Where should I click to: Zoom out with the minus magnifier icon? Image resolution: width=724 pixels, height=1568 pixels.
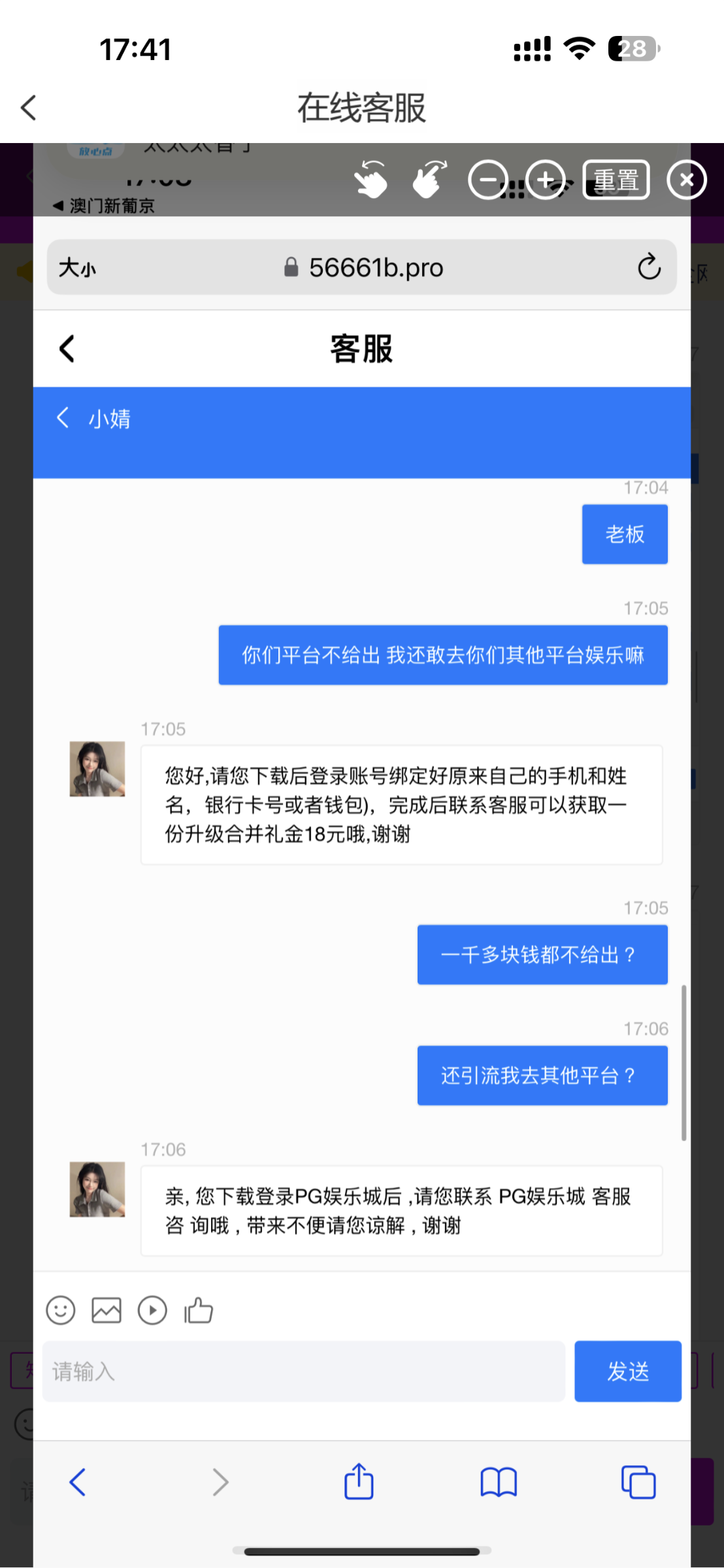(x=487, y=179)
